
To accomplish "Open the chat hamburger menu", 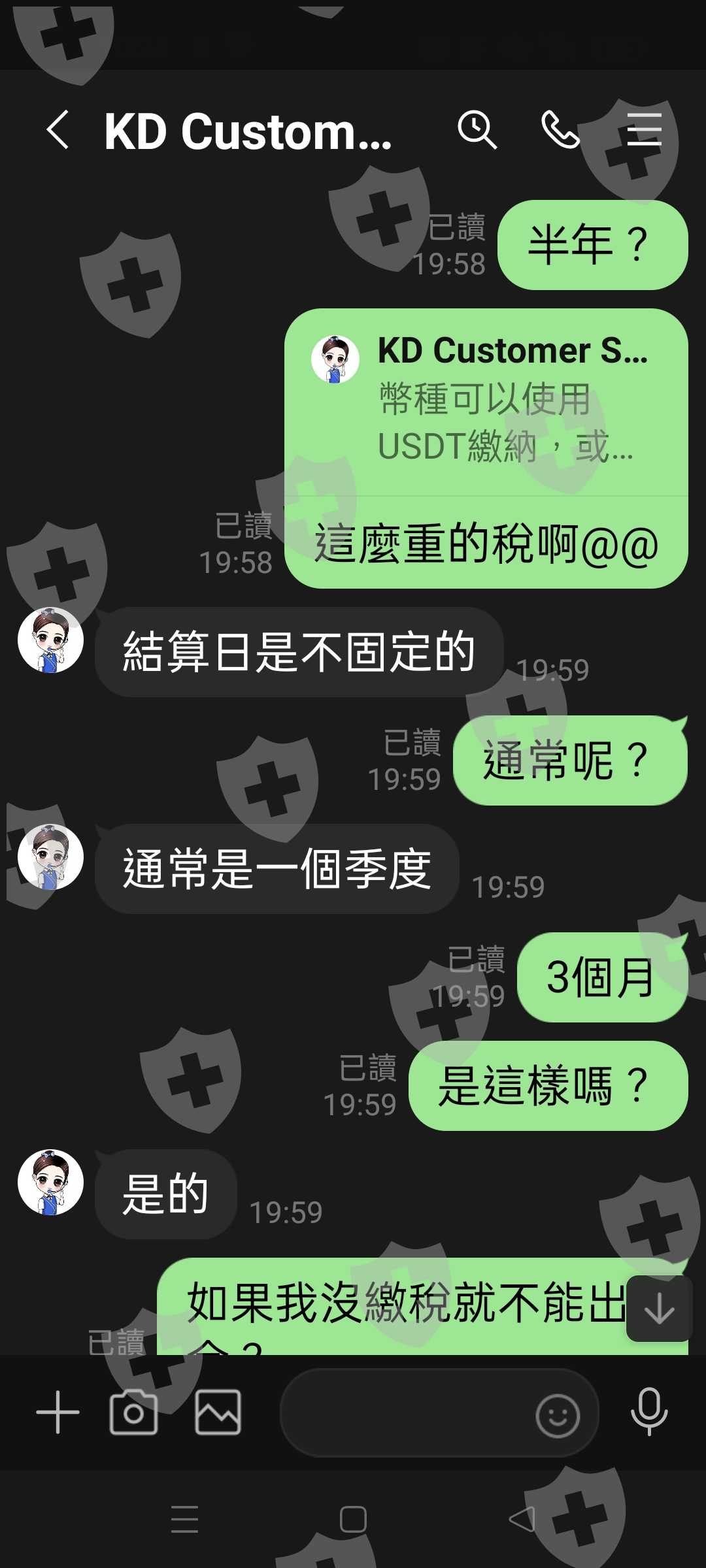I will click(644, 129).
